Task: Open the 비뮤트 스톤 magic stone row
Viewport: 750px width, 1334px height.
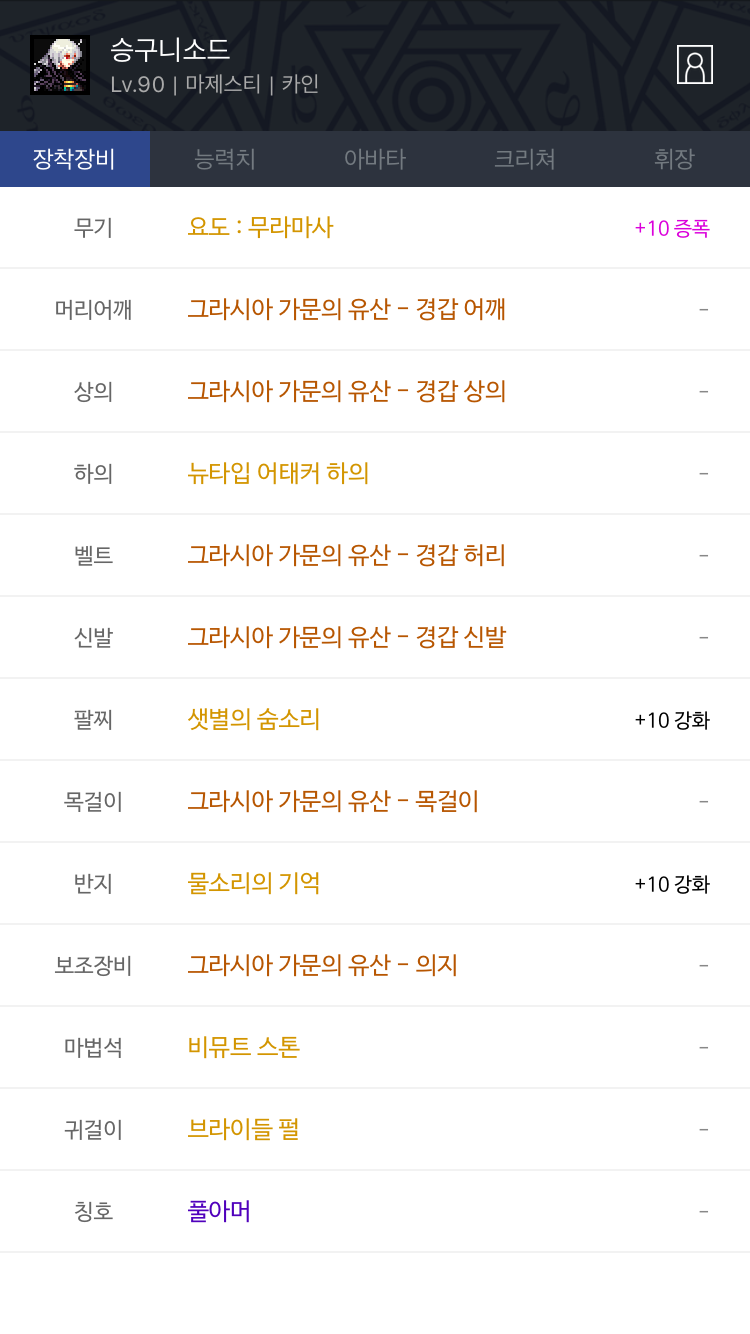Action: tap(375, 1047)
